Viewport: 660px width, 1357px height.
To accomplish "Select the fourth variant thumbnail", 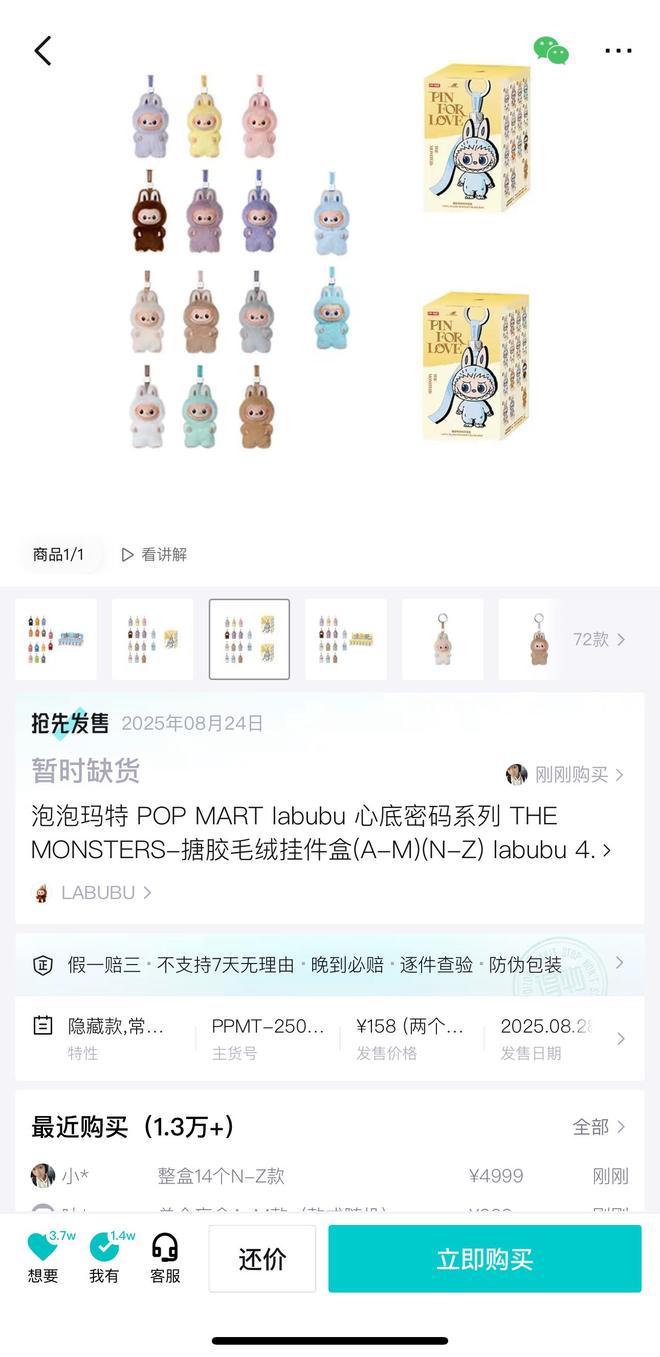I will pyautogui.click(x=345, y=640).
